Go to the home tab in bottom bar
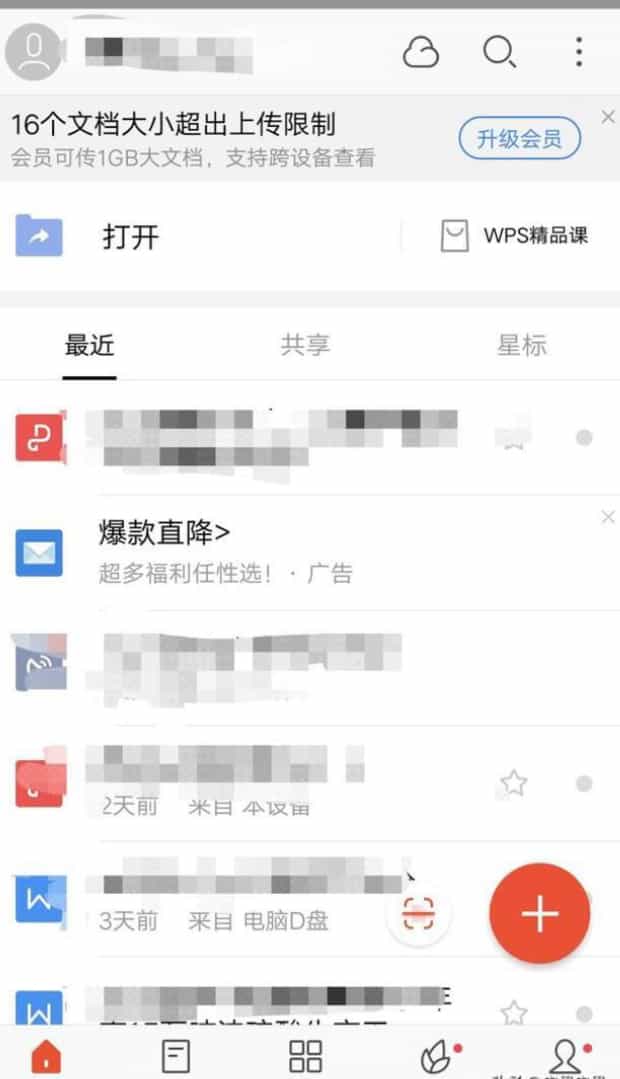 [47, 1056]
